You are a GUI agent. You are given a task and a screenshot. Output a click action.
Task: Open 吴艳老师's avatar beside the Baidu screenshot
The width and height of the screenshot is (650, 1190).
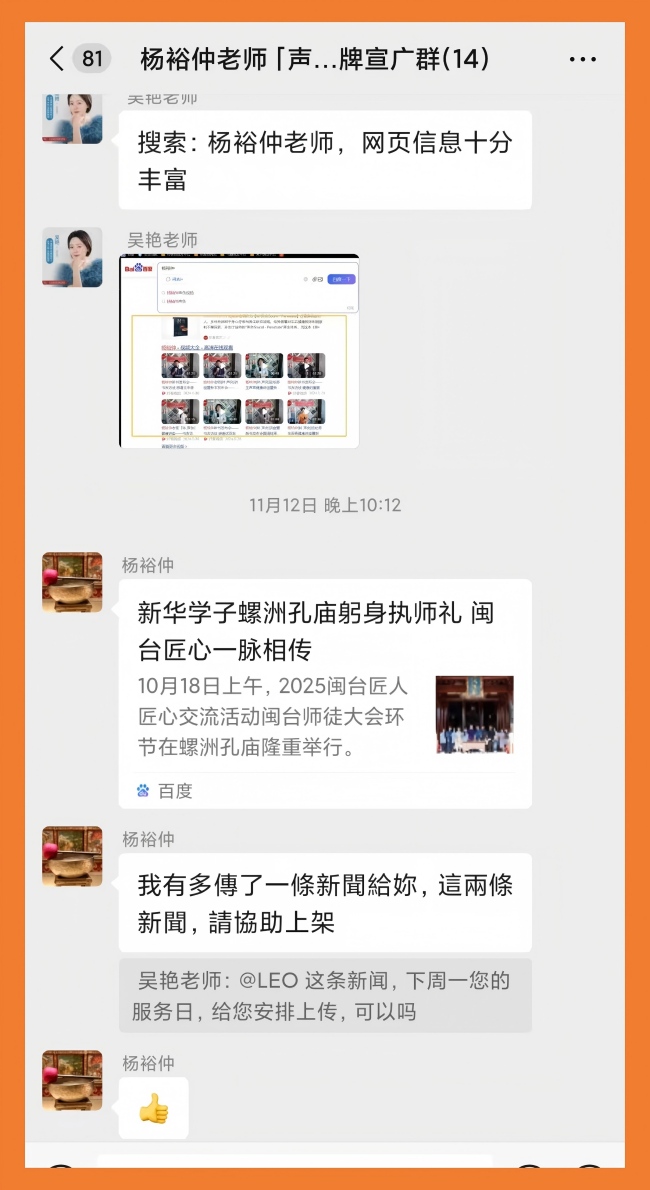(x=72, y=257)
